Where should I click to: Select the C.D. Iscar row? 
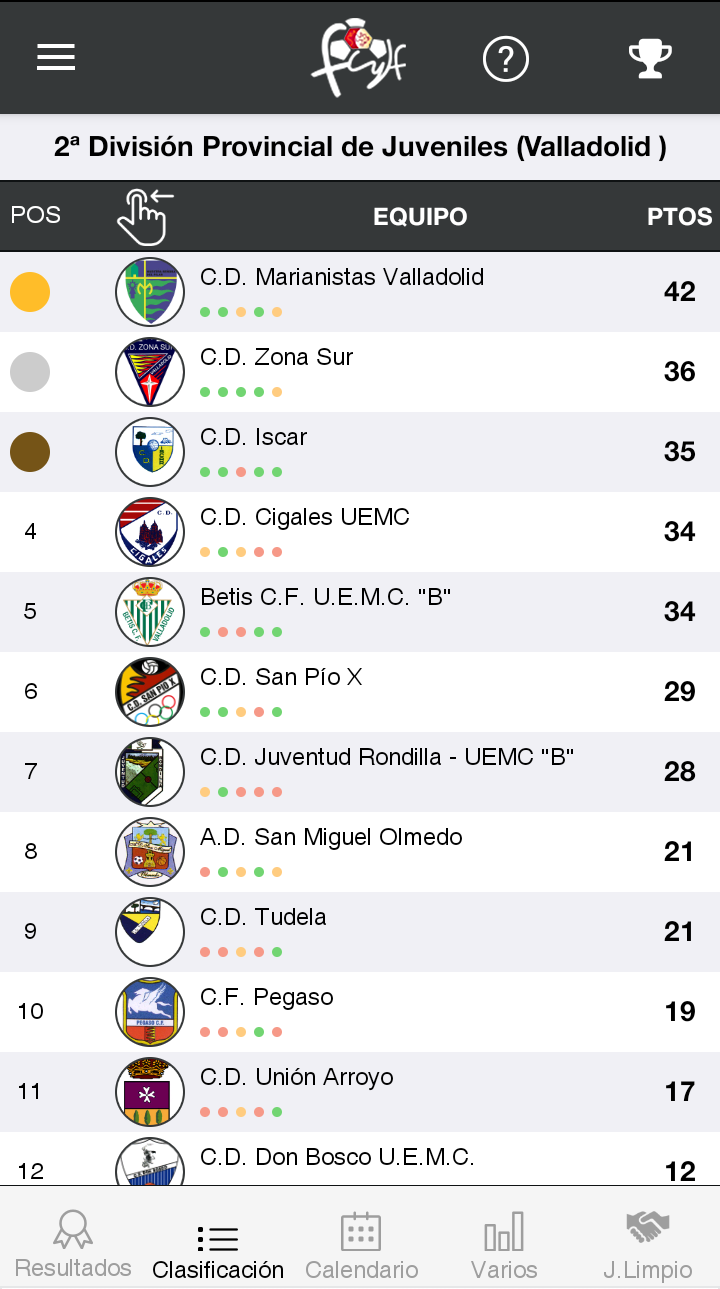[360, 452]
